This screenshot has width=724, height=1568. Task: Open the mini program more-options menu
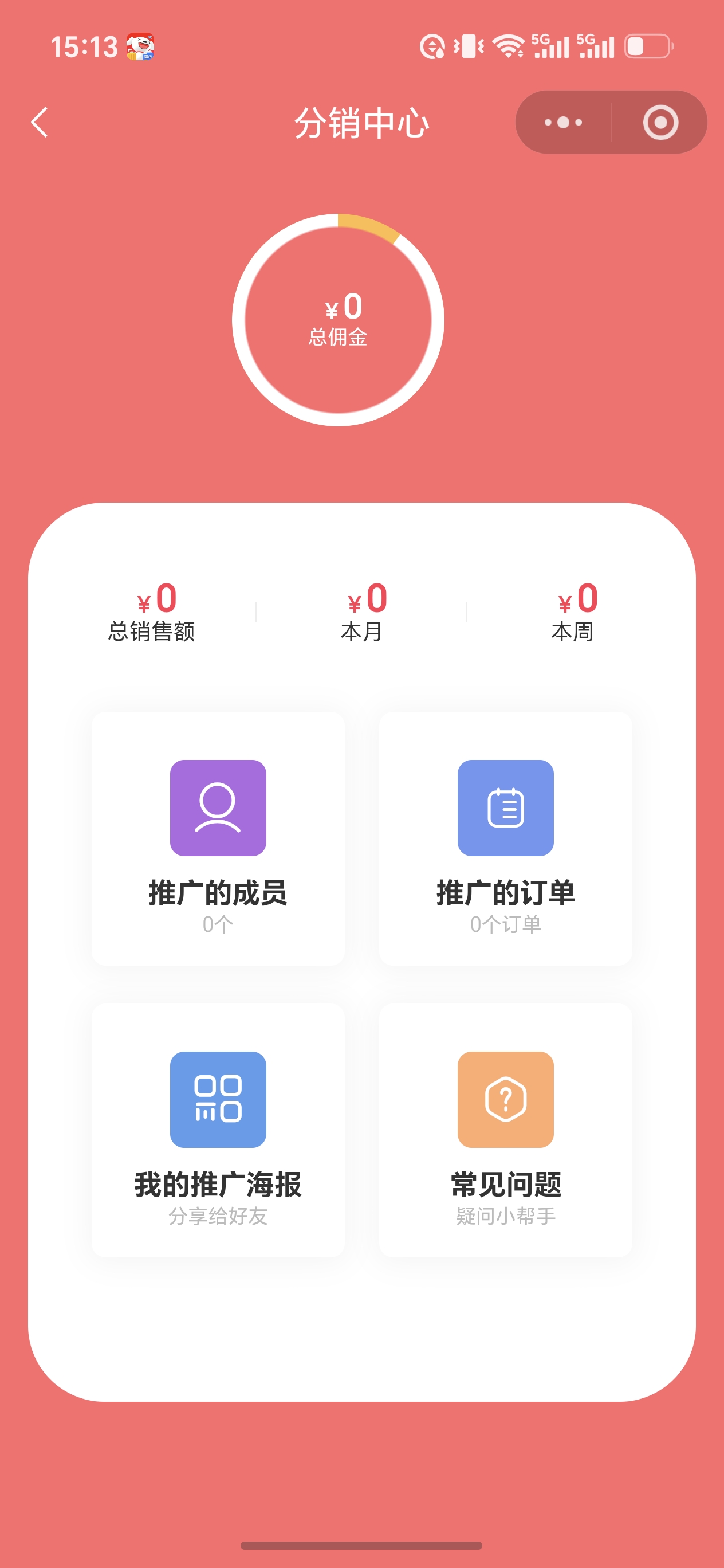point(564,122)
